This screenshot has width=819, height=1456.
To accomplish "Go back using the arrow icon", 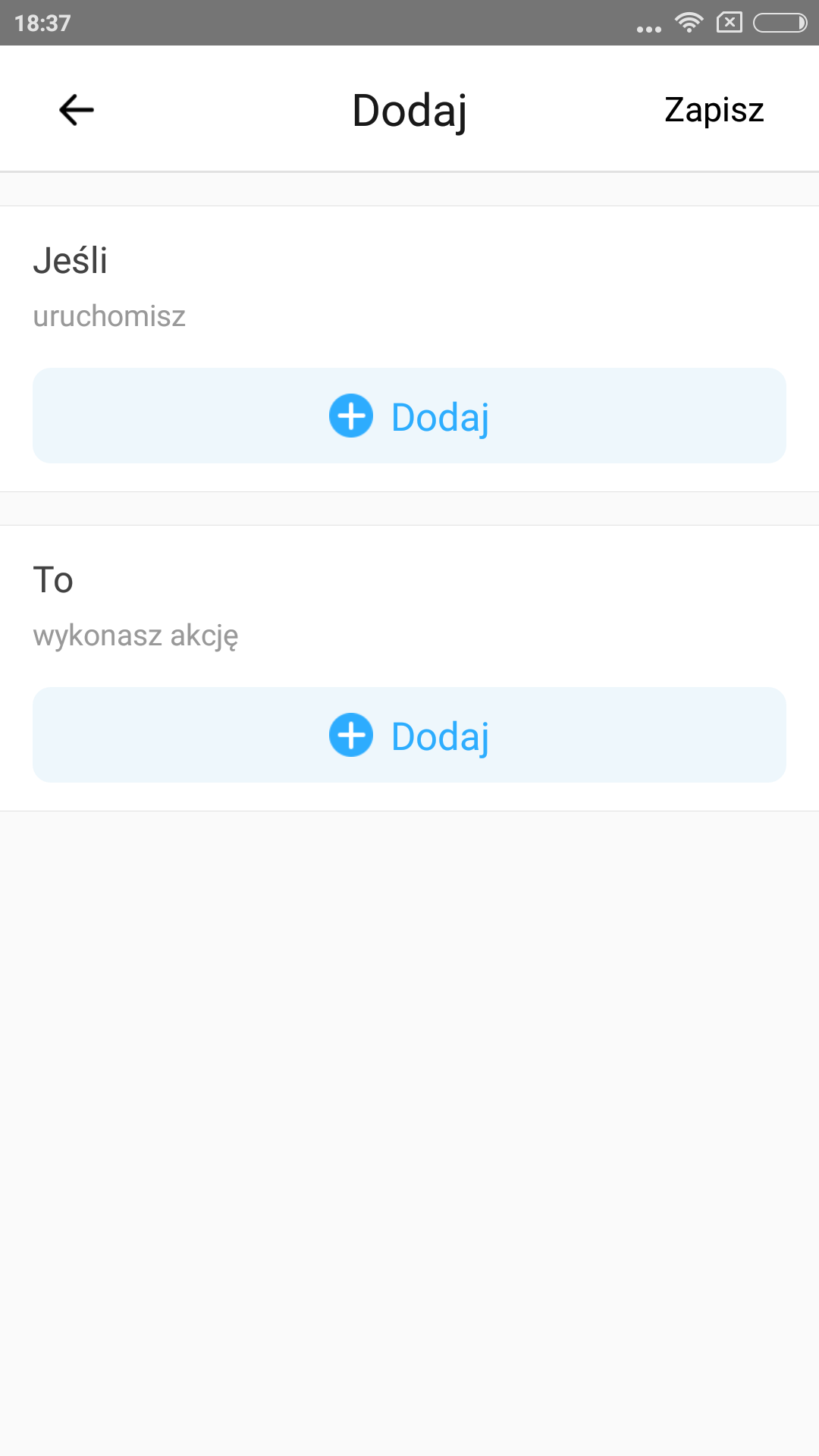I will [77, 110].
